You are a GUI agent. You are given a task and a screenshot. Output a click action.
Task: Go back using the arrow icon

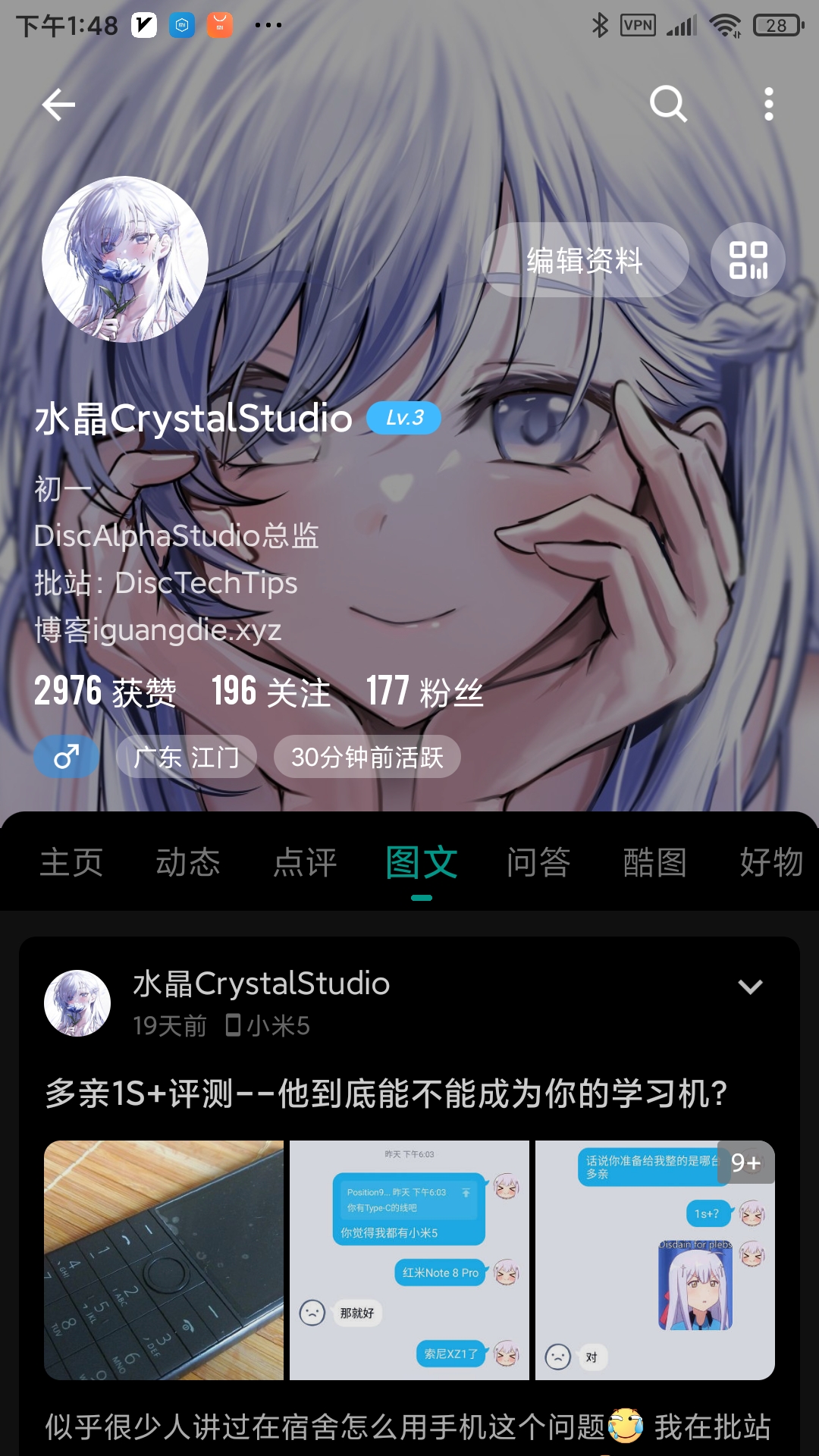(58, 105)
